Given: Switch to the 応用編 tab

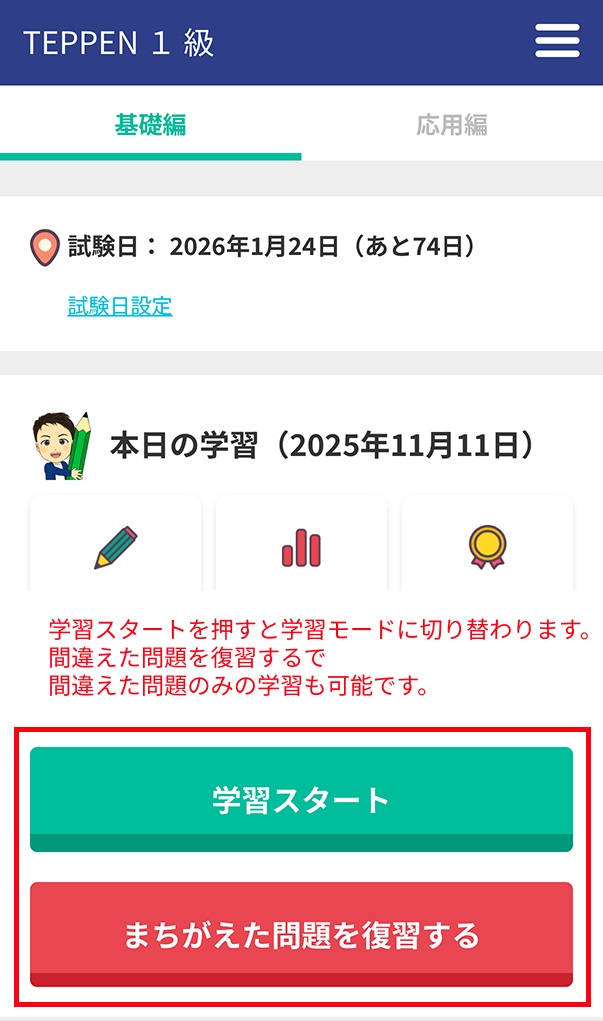Looking at the screenshot, I should point(452,125).
